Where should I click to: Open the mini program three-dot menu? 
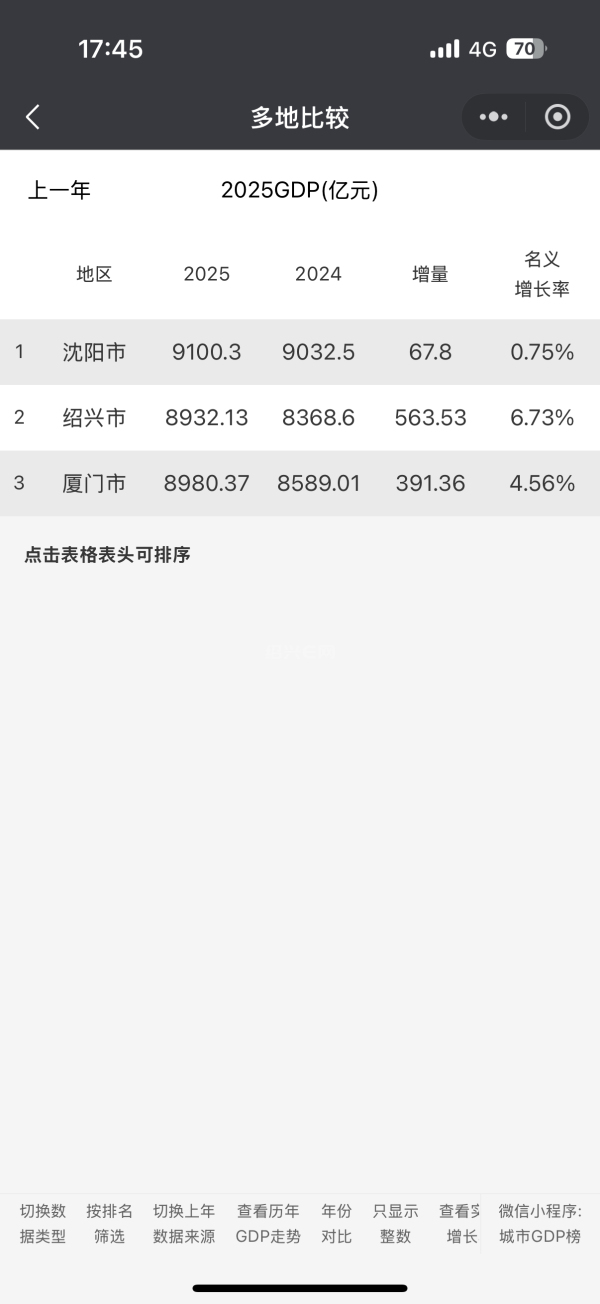tap(493, 117)
